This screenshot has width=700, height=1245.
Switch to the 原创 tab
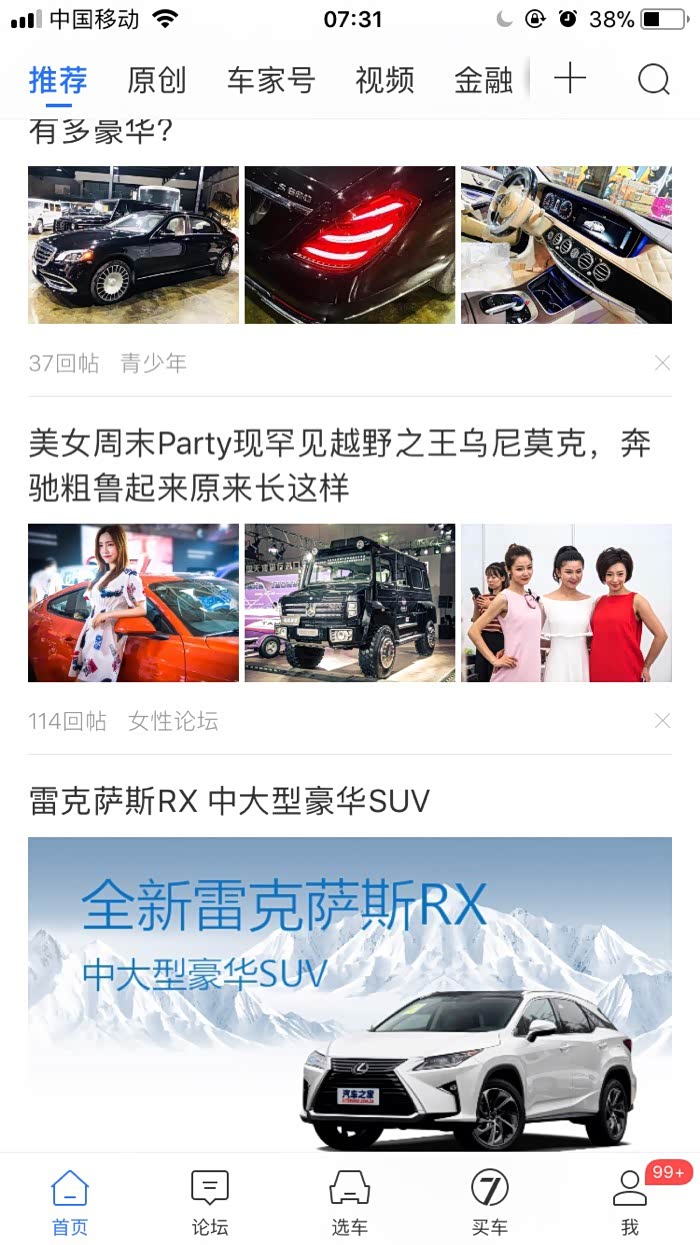(x=157, y=80)
